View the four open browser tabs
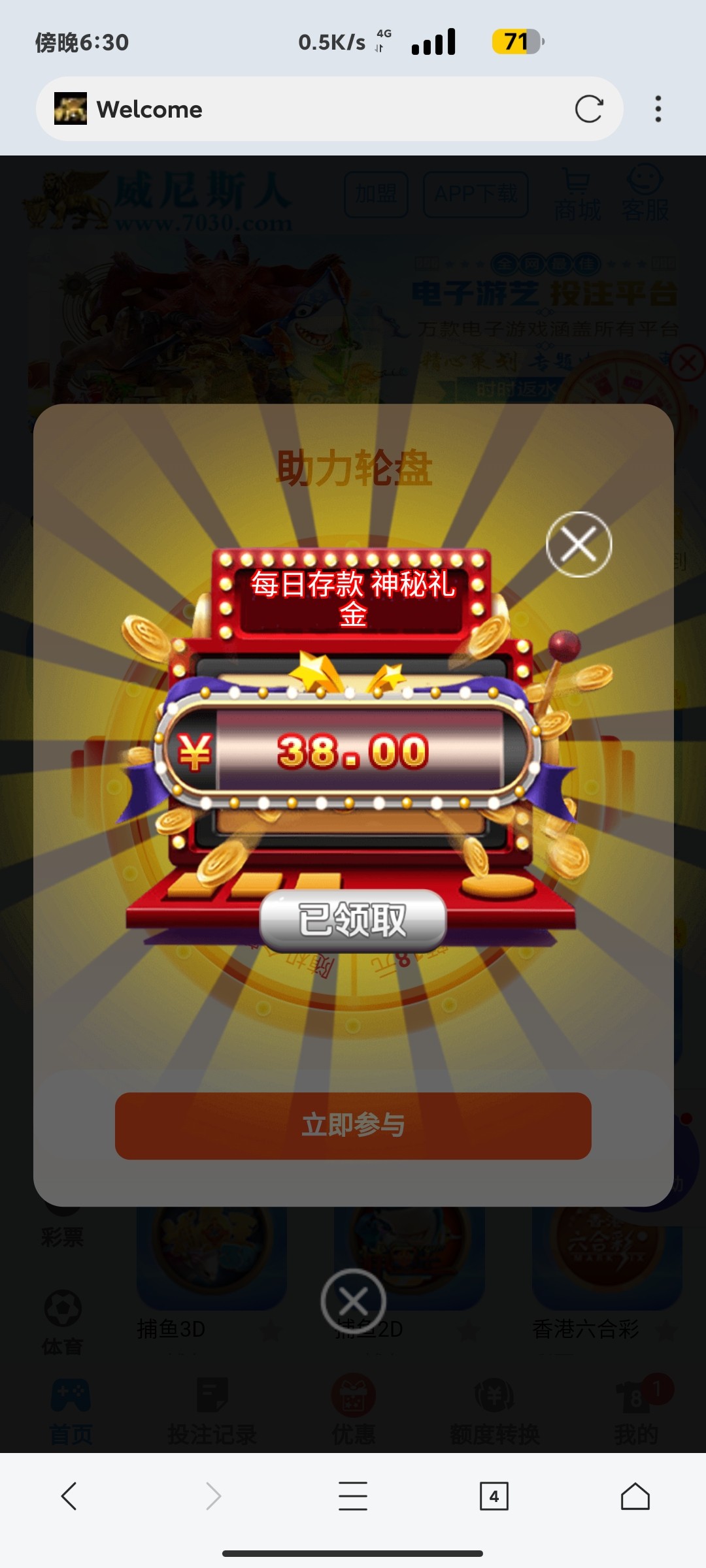Viewport: 706px width, 1568px height. [494, 1495]
